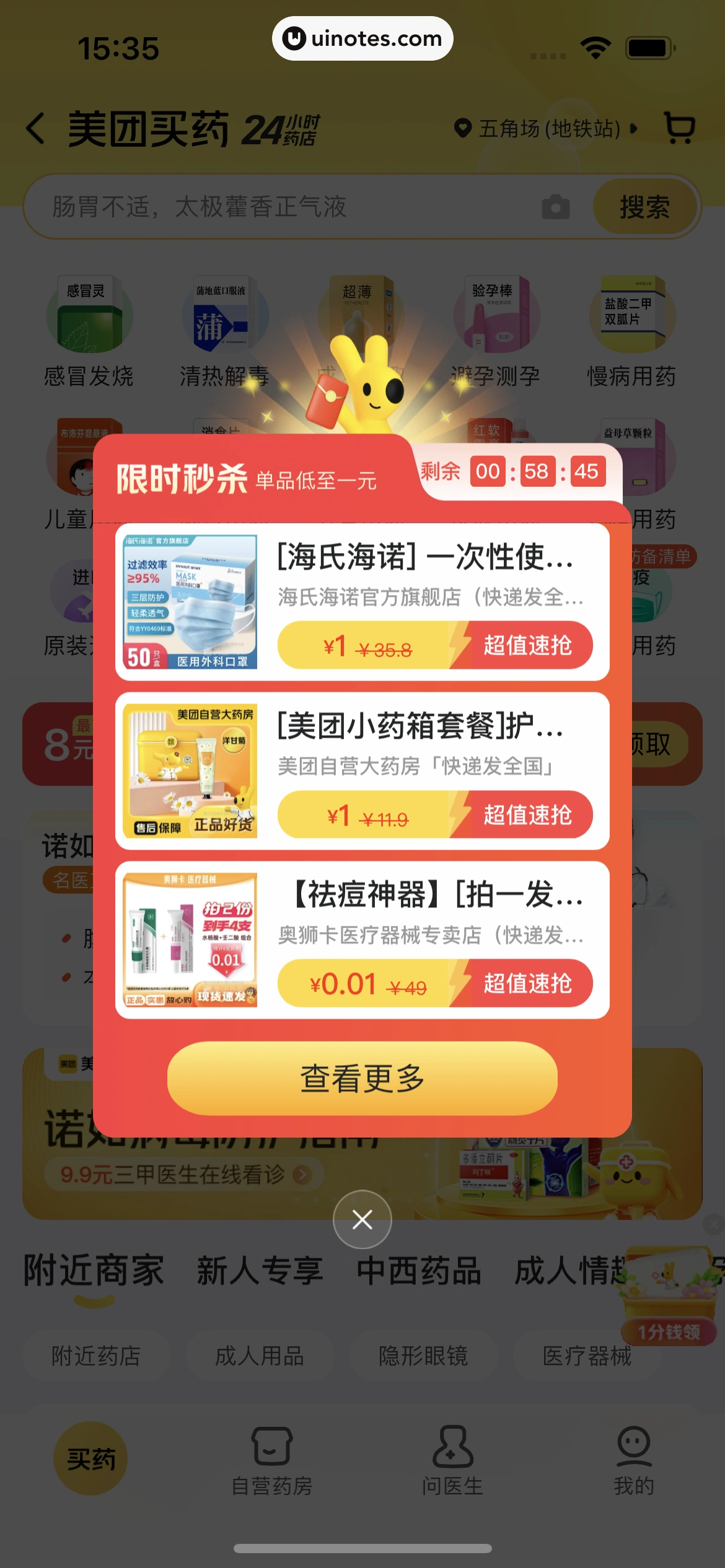Dismiss the flash sale popup
The height and width of the screenshot is (1568, 725).
[362, 1219]
